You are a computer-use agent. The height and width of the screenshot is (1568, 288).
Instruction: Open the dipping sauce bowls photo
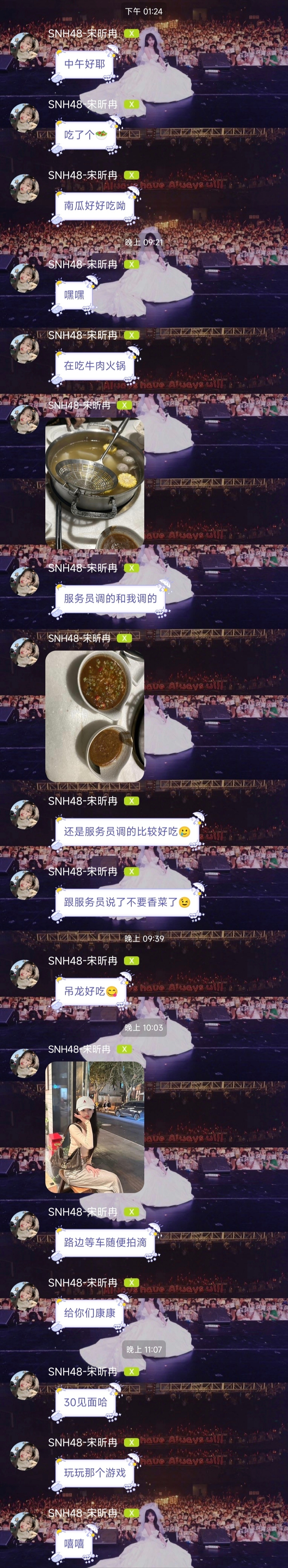click(95, 716)
